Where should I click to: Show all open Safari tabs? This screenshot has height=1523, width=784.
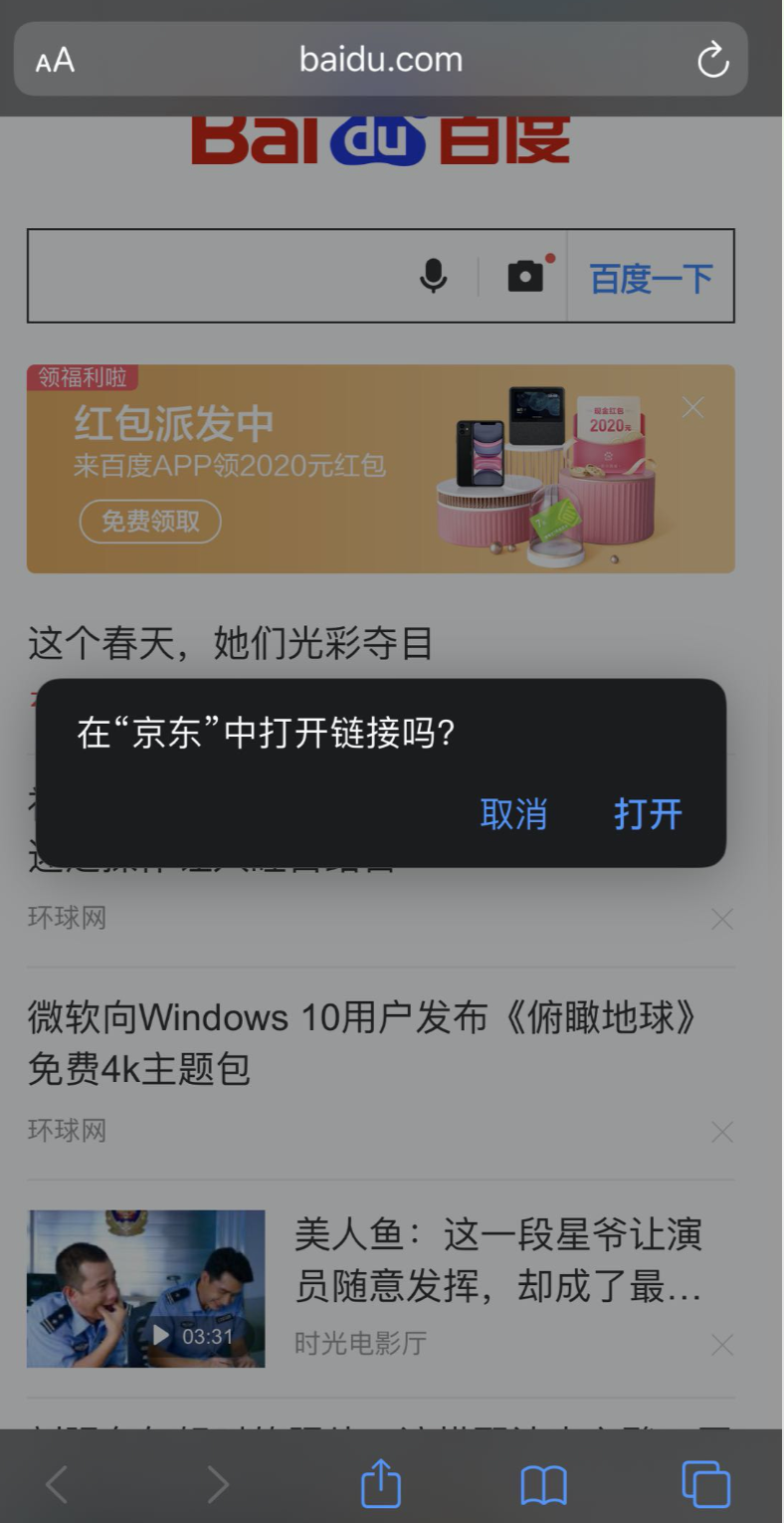[705, 1484]
